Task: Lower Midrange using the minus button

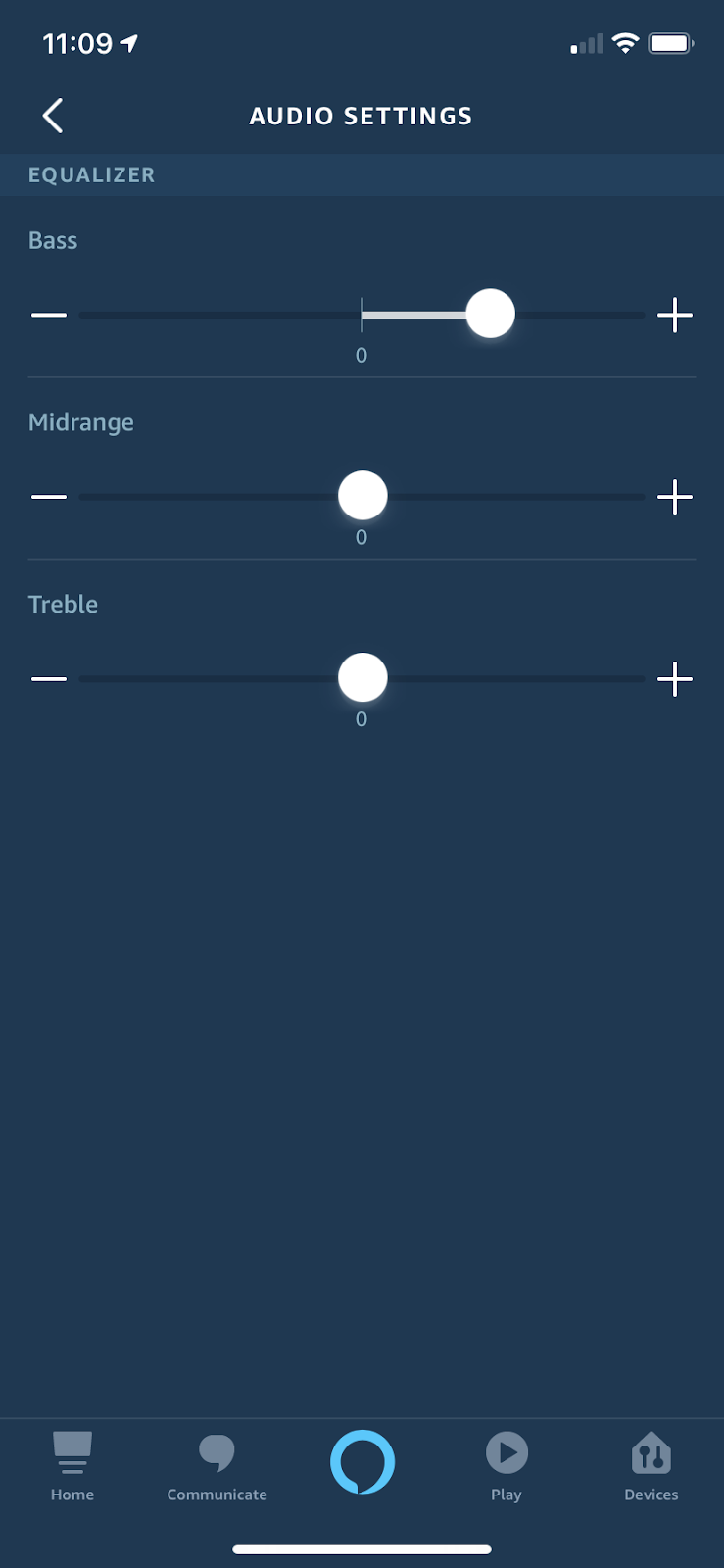Action: 48,497
